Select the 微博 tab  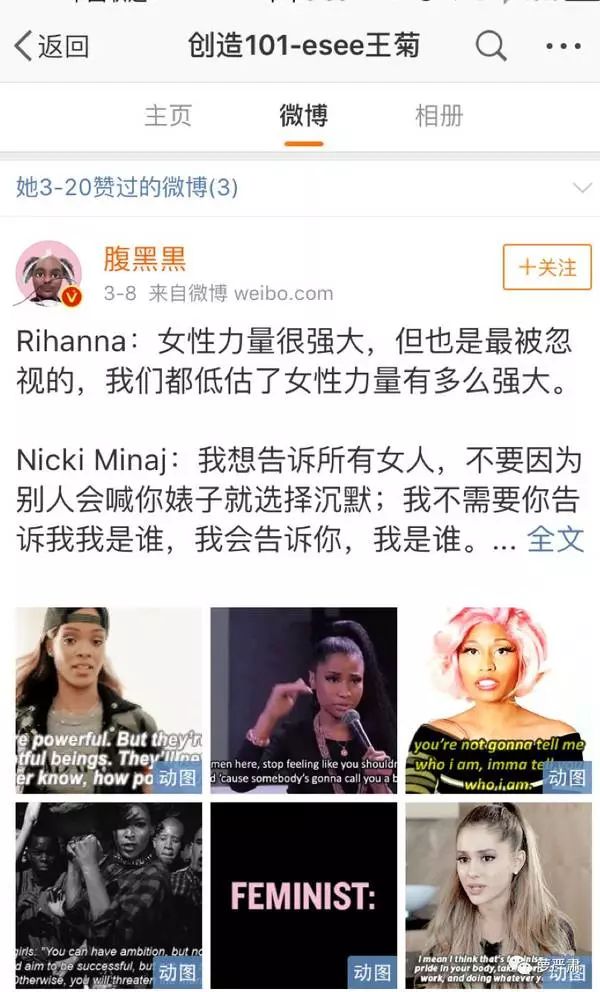click(303, 115)
